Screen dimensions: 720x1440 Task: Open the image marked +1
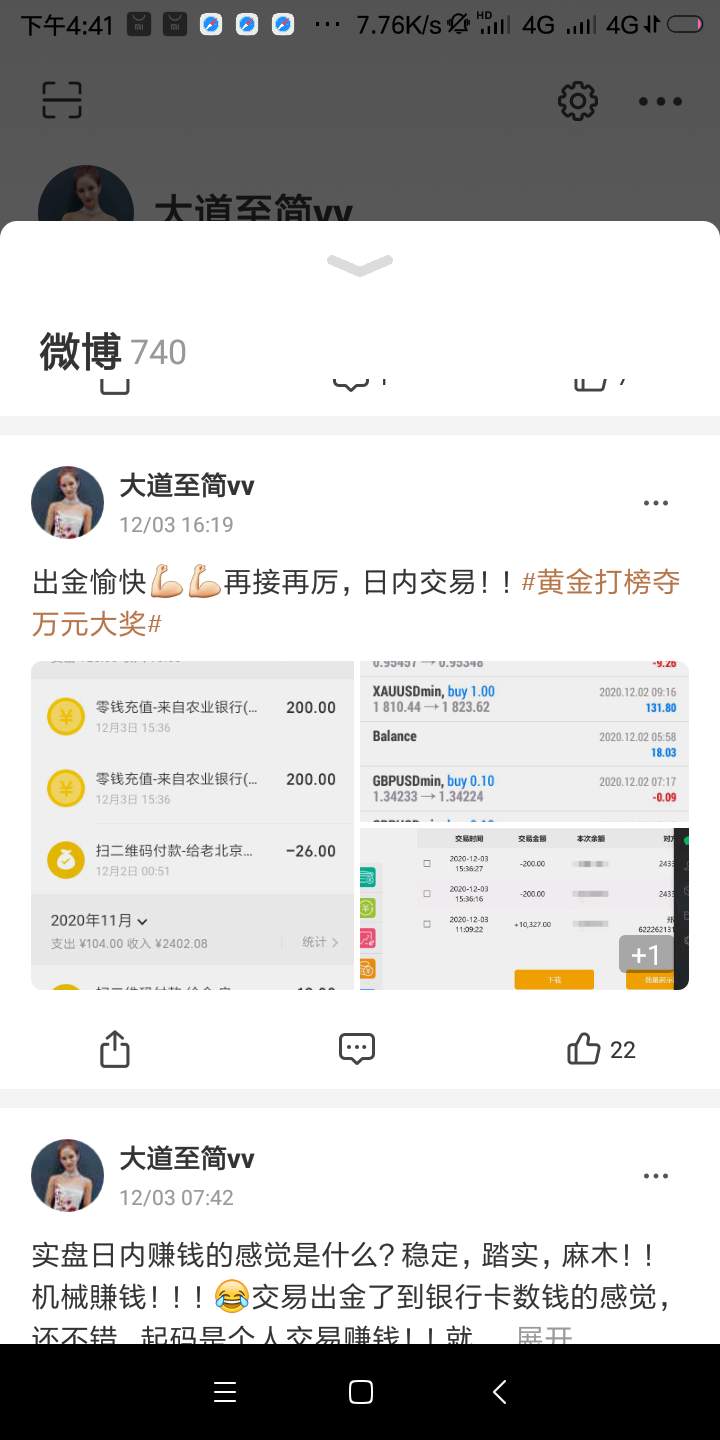(524, 909)
